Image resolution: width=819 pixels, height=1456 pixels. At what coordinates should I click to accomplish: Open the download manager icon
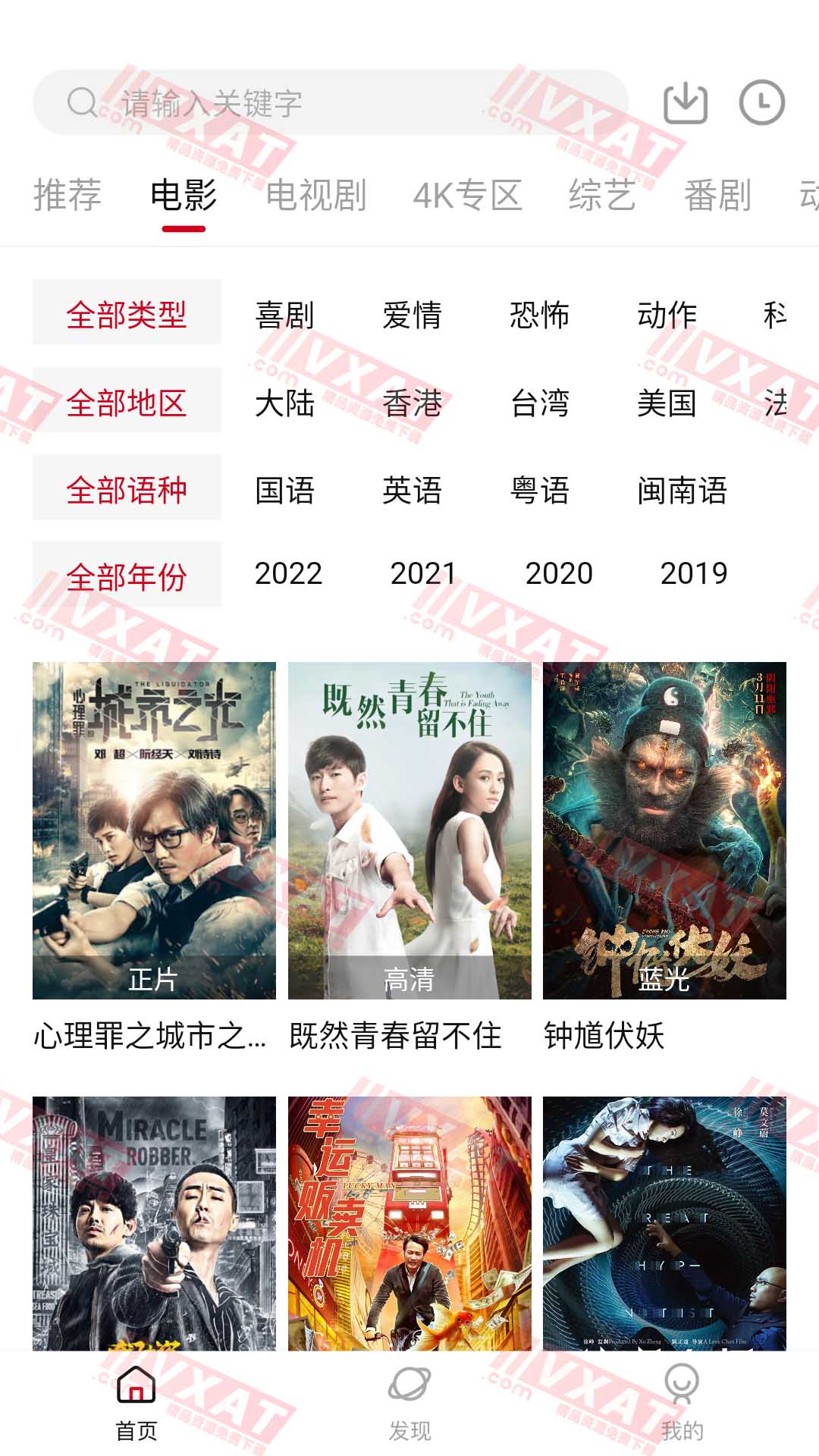(x=683, y=105)
